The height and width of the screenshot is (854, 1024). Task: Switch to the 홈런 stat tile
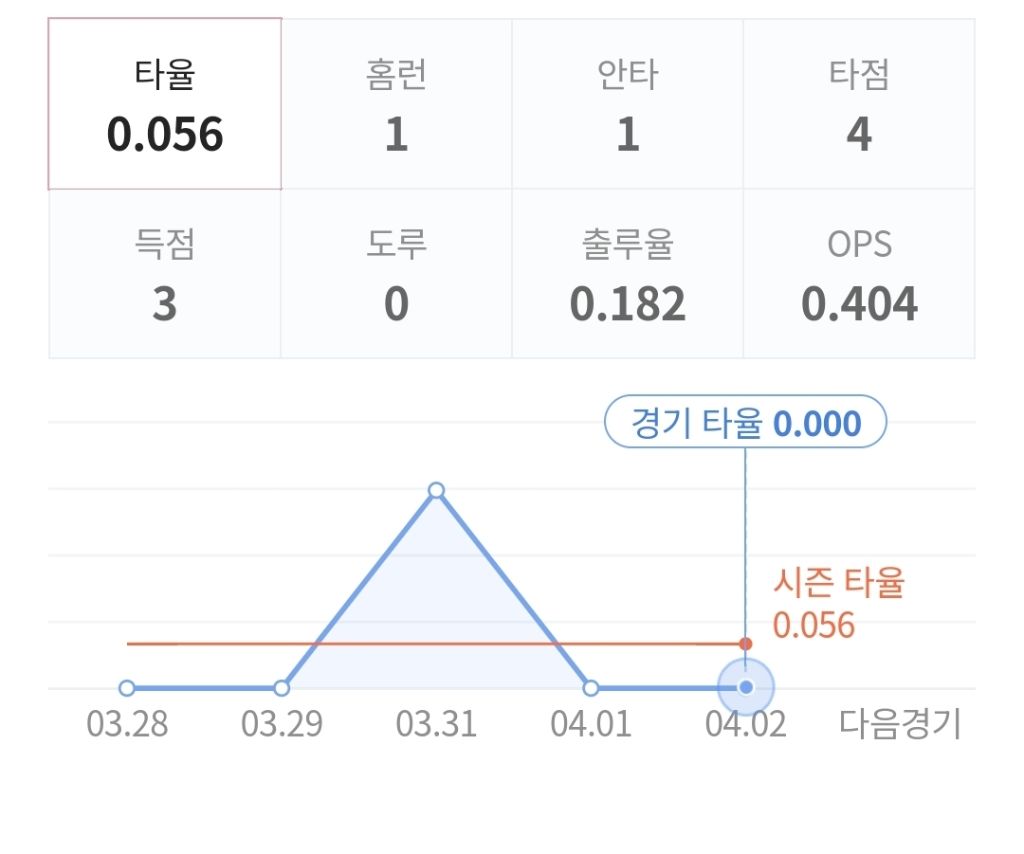[x=396, y=104]
